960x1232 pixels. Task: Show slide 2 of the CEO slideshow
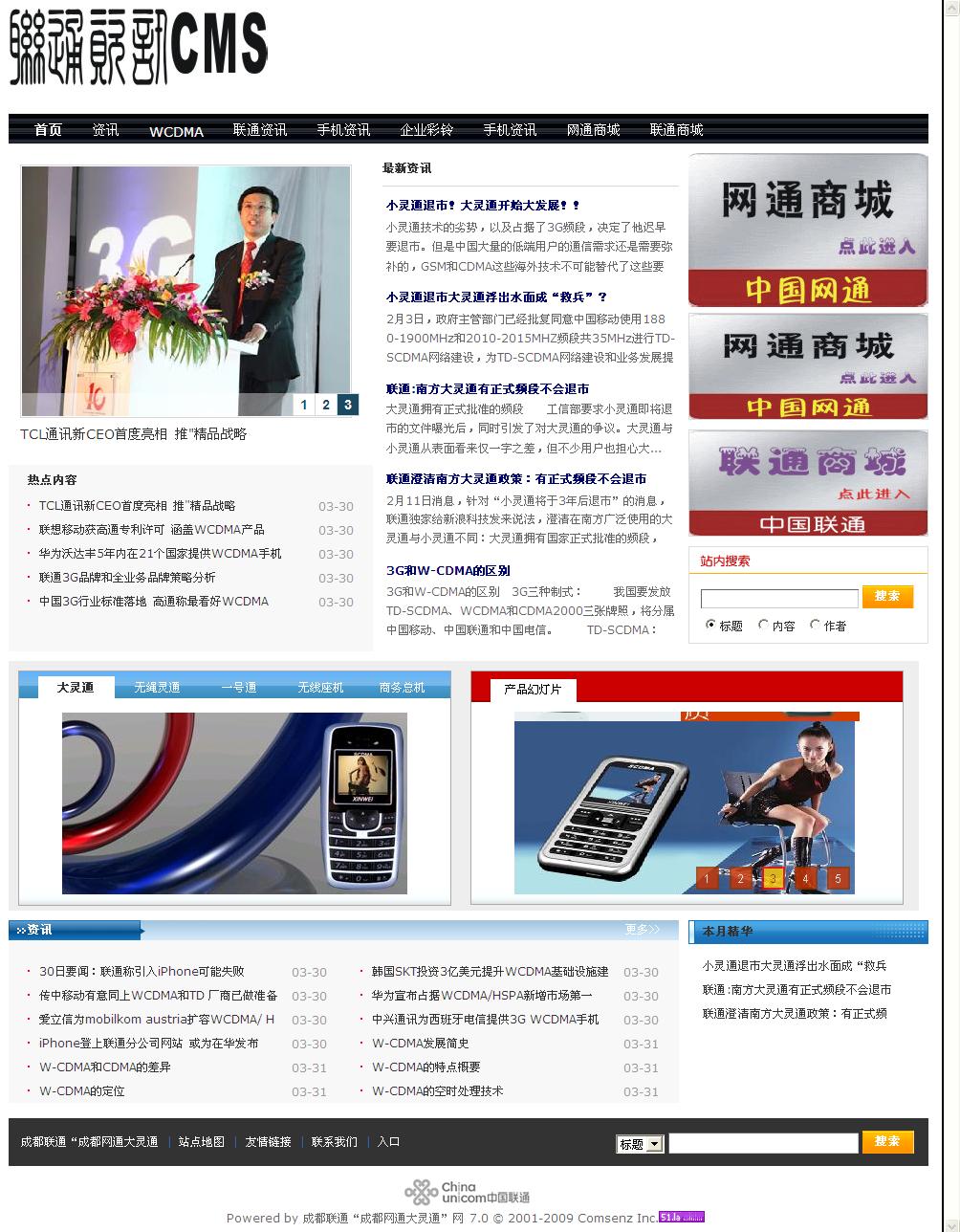[326, 405]
